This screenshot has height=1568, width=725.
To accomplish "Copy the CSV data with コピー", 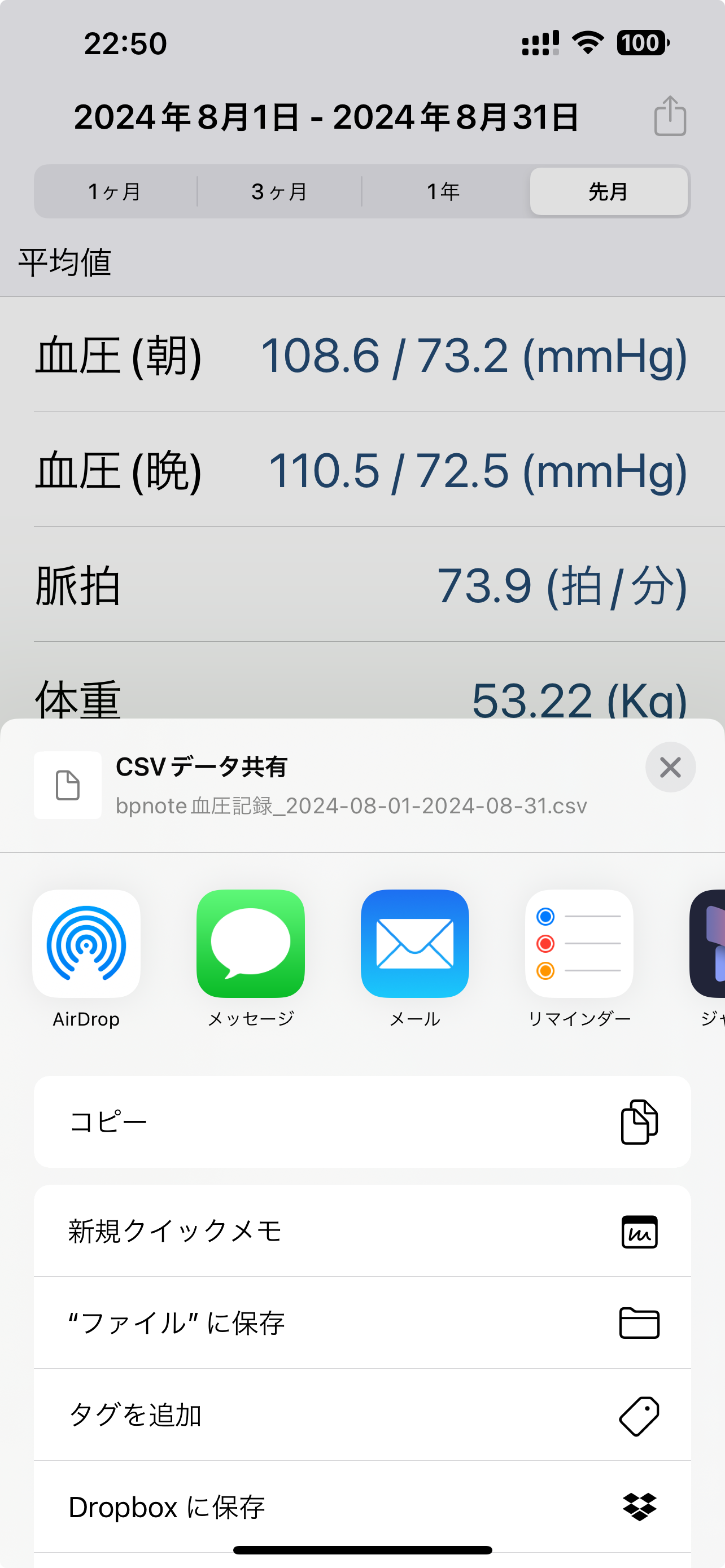I will click(243, 1122).
